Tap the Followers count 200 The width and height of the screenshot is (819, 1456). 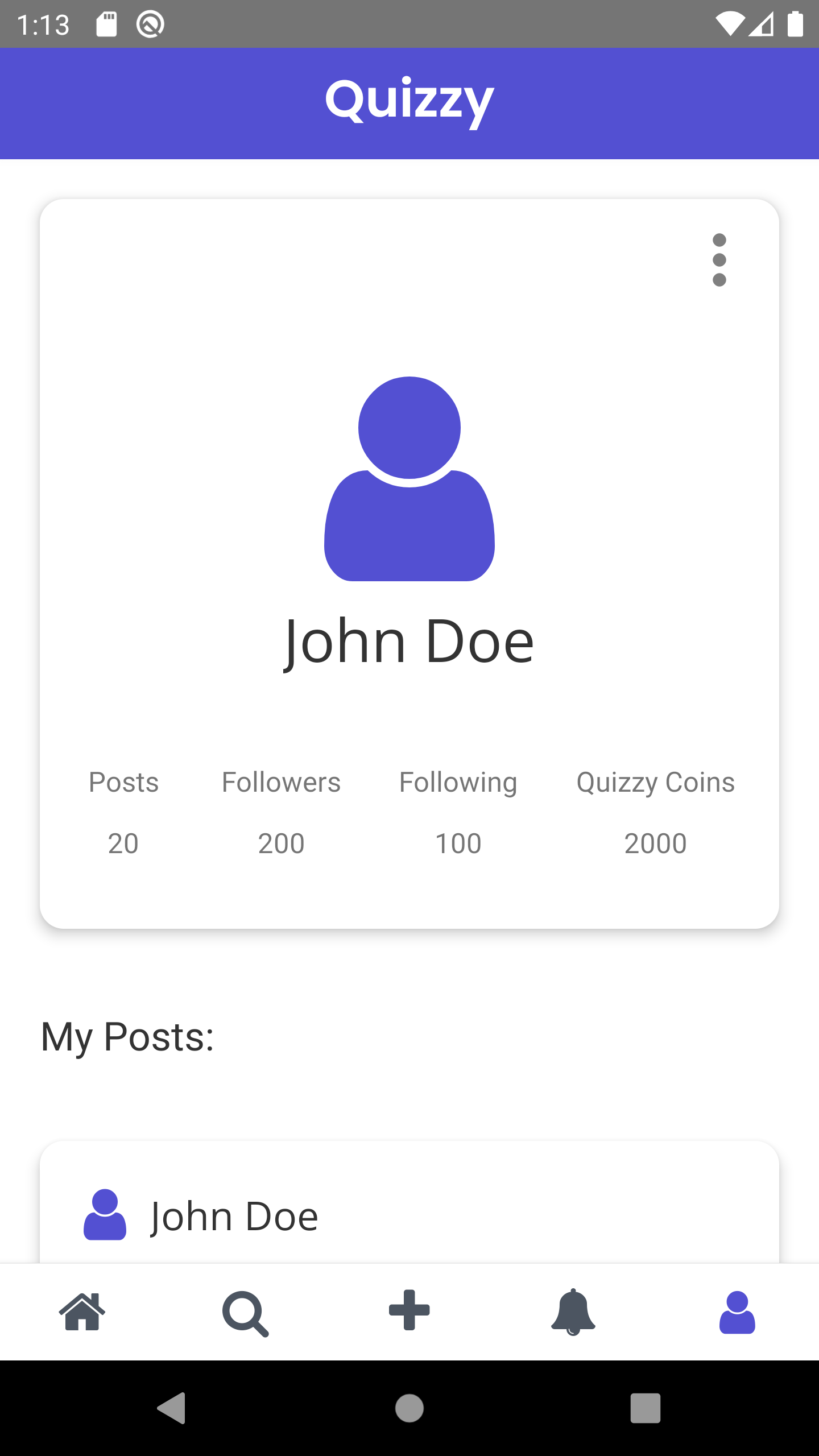(281, 843)
